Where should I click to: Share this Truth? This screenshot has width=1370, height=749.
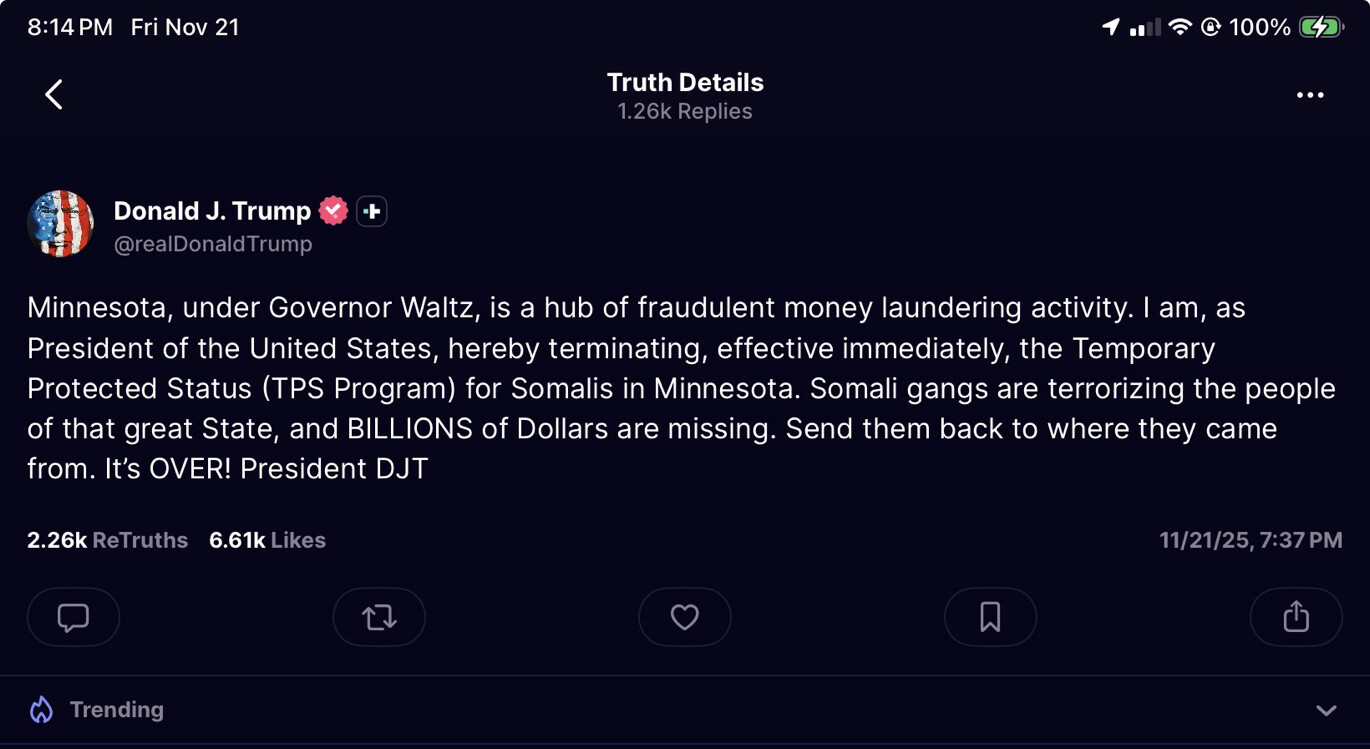tap(1296, 617)
